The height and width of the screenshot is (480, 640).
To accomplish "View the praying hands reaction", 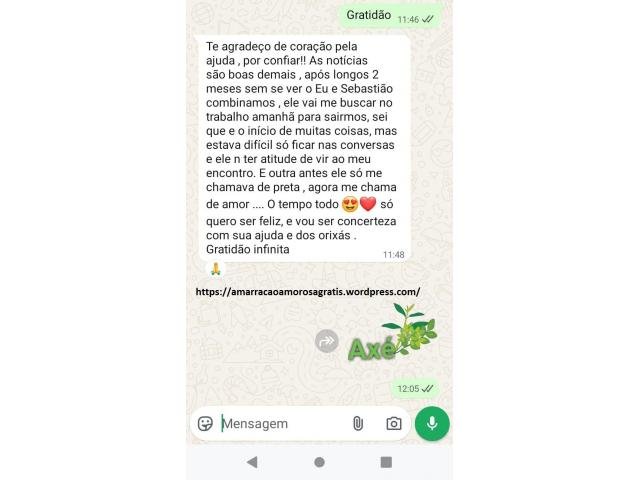I will pyautogui.click(x=215, y=269).
